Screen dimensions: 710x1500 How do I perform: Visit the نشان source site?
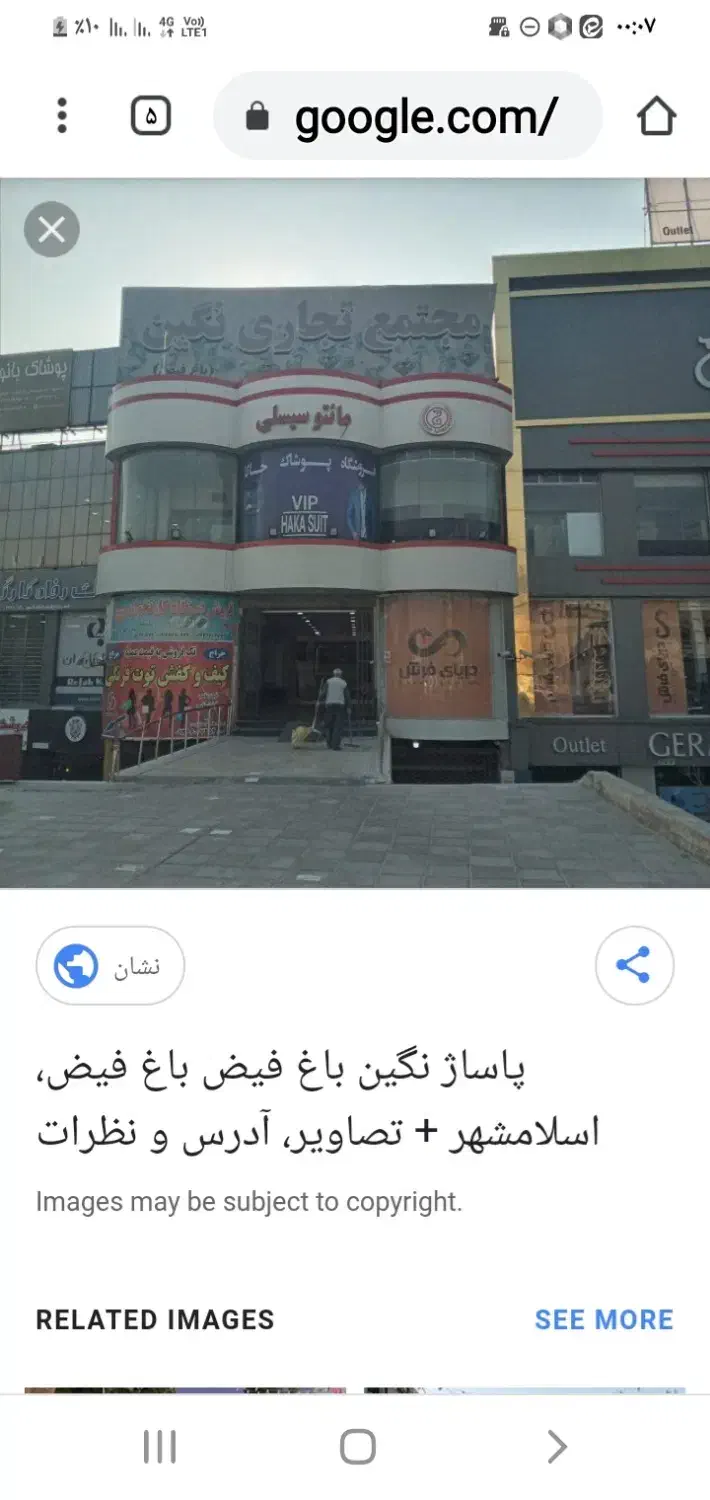click(x=110, y=966)
